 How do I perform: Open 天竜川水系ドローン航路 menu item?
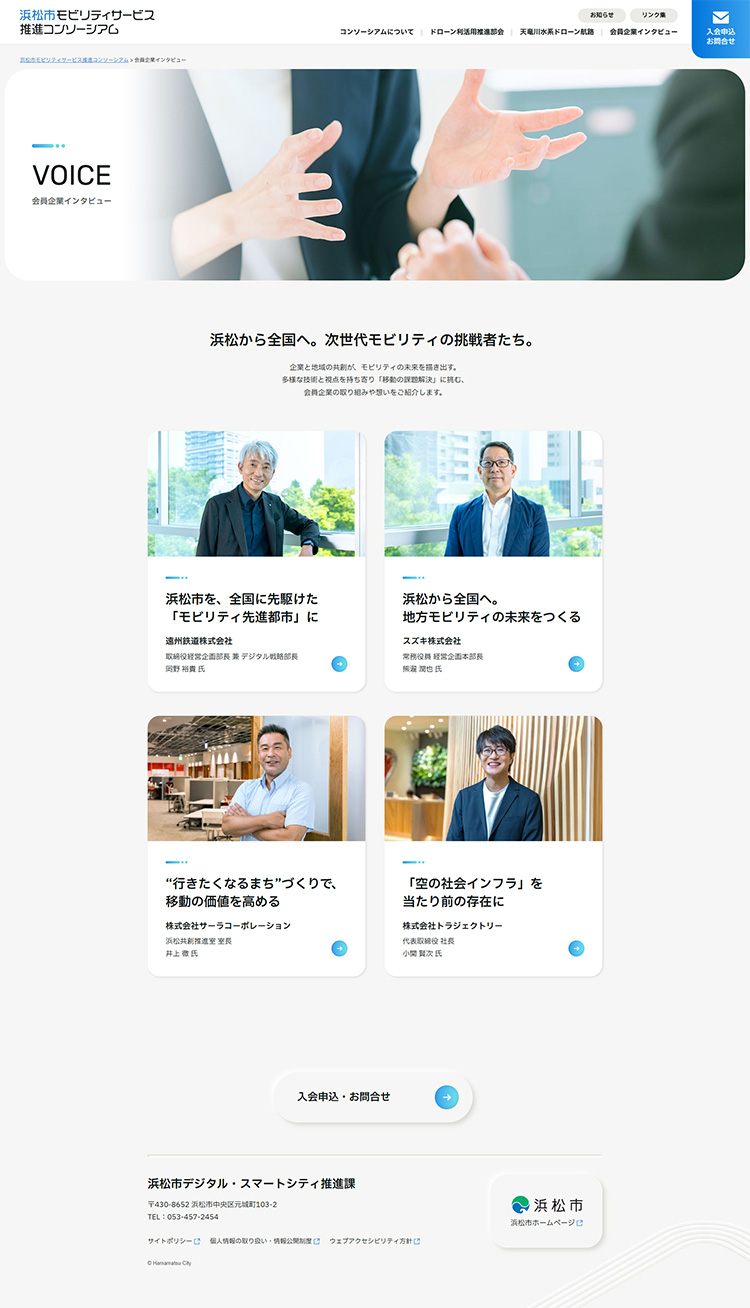click(x=556, y=32)
